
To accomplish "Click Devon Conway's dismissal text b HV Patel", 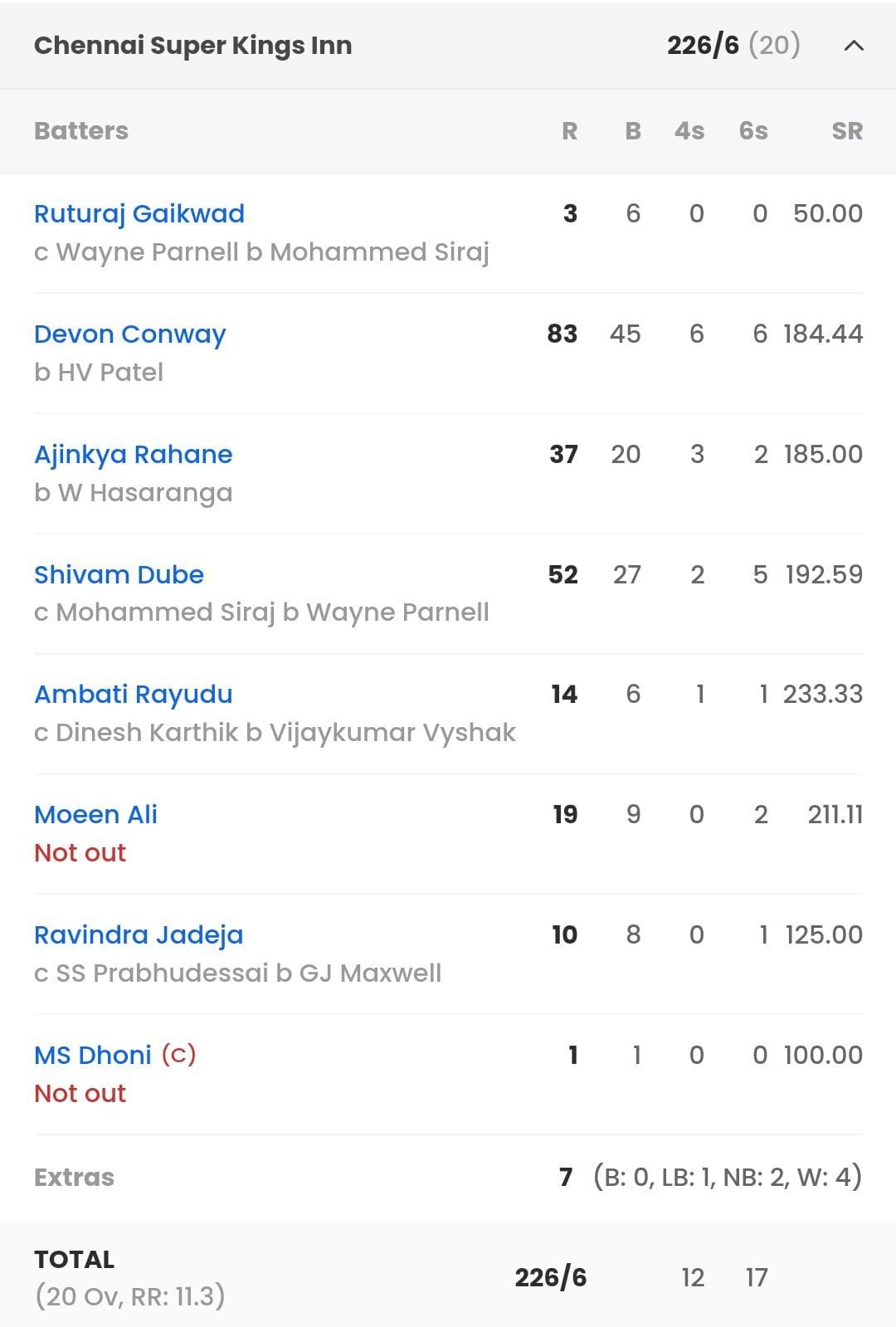I will click(x=100, y=373).
